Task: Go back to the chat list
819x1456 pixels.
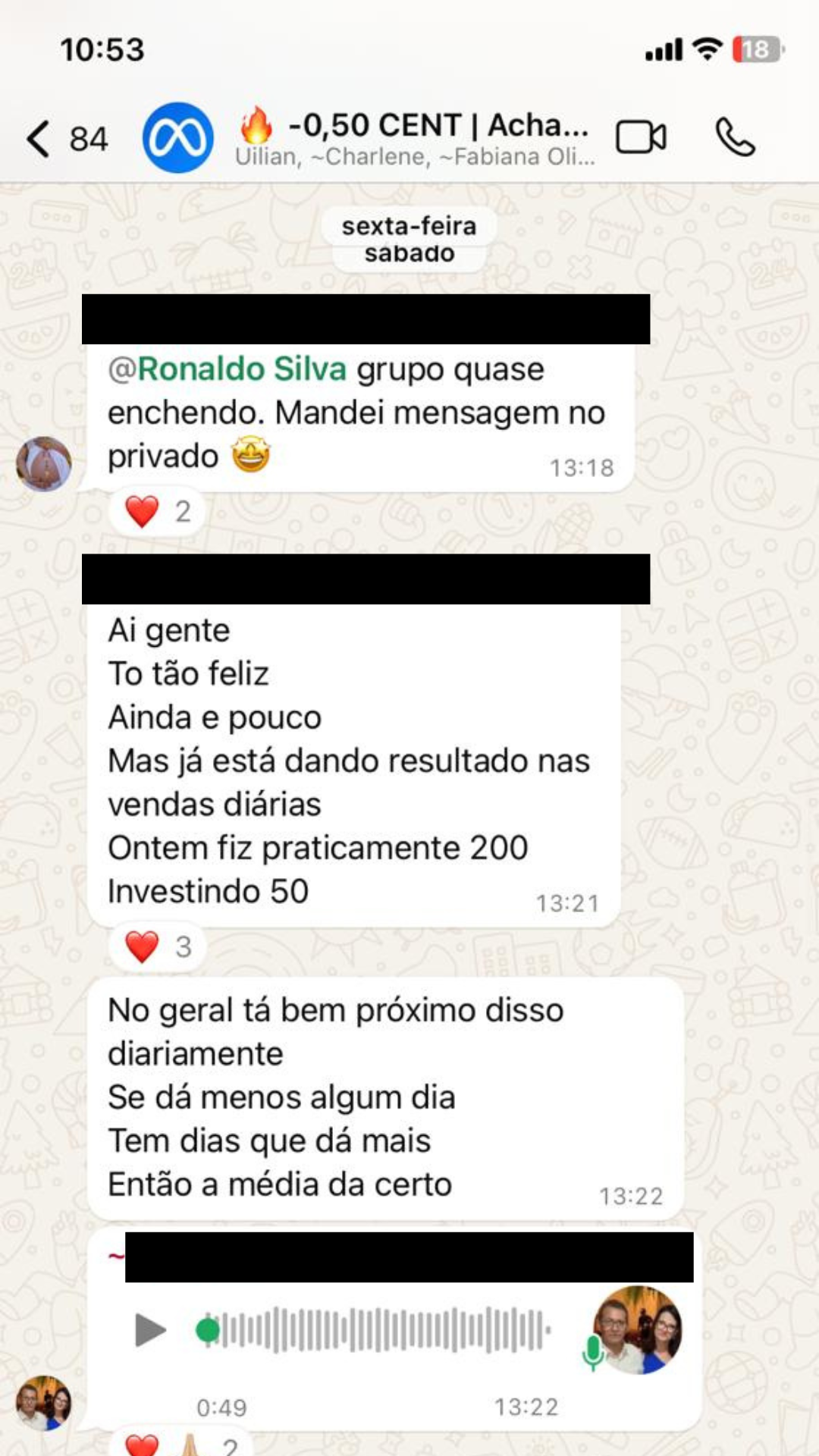Action: (39, 139)
